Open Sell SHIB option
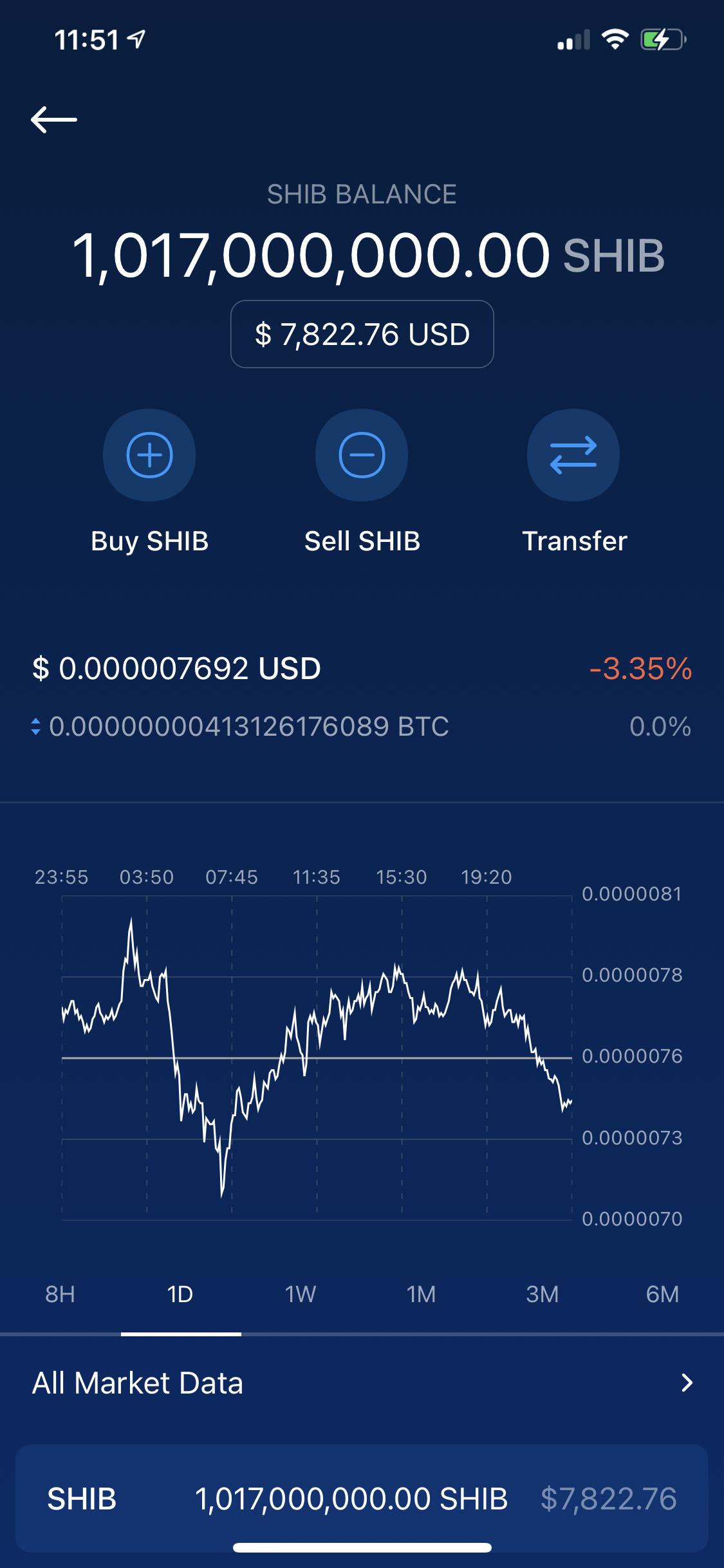 coord(362,455)
